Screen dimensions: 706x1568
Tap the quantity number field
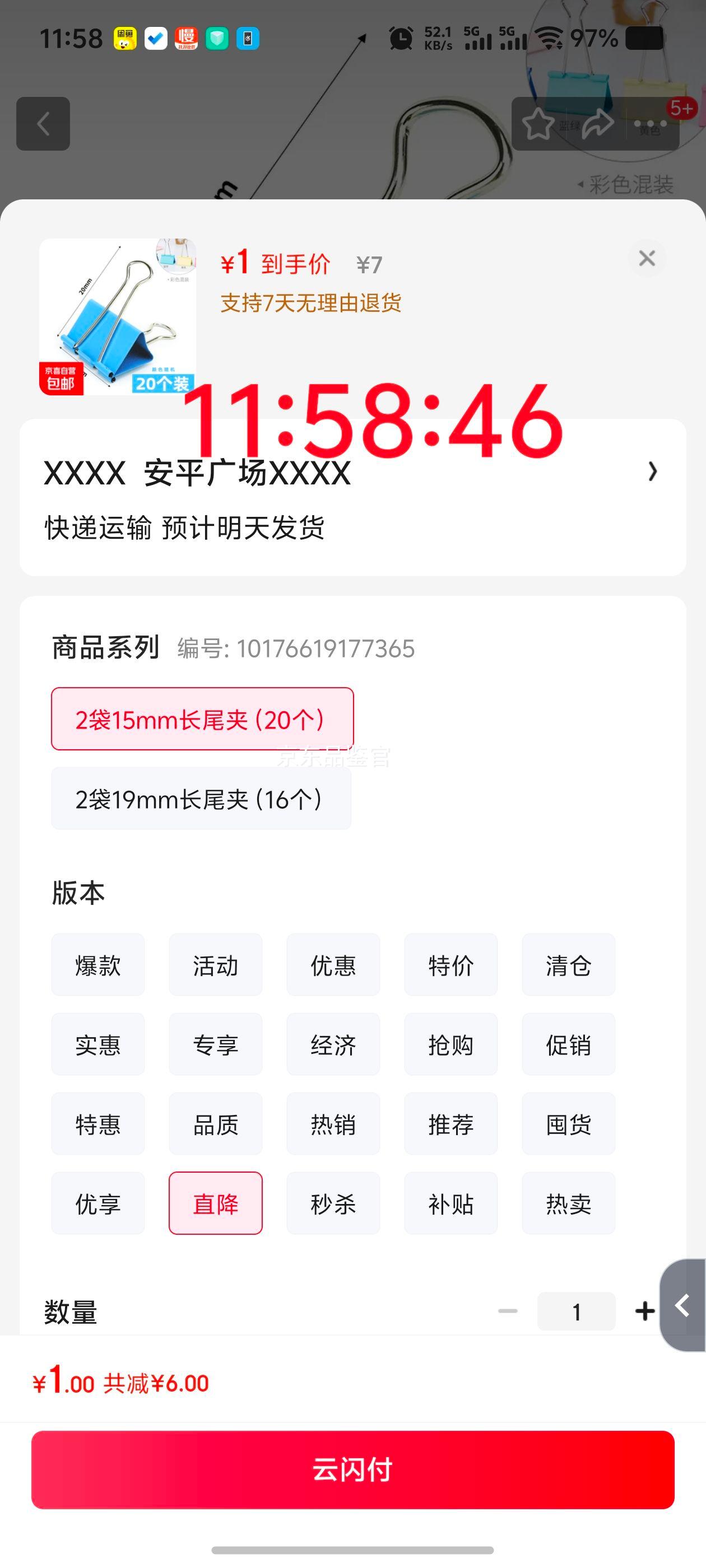(x=576, y=1311)
